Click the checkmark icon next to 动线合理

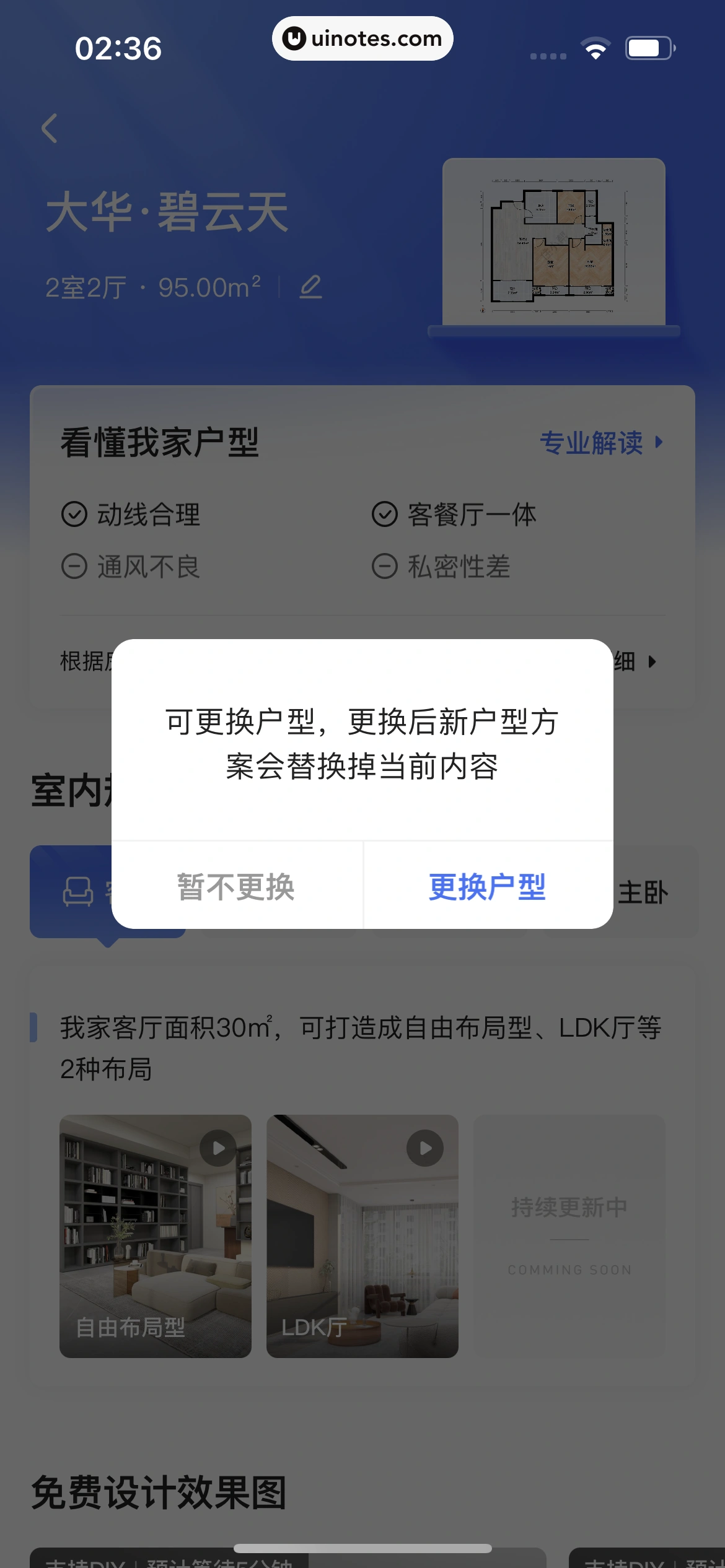coord(74,513)
